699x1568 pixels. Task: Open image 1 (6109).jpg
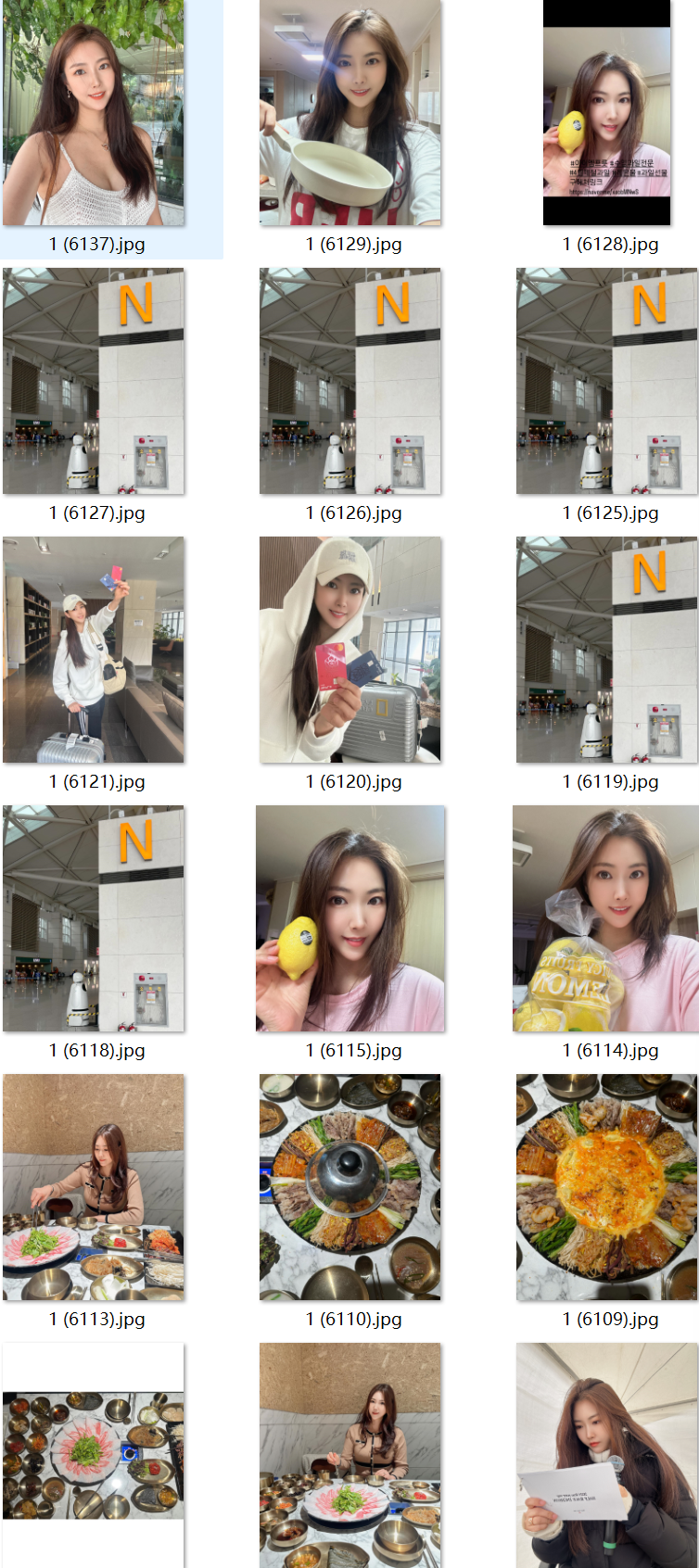point(606,1187)
